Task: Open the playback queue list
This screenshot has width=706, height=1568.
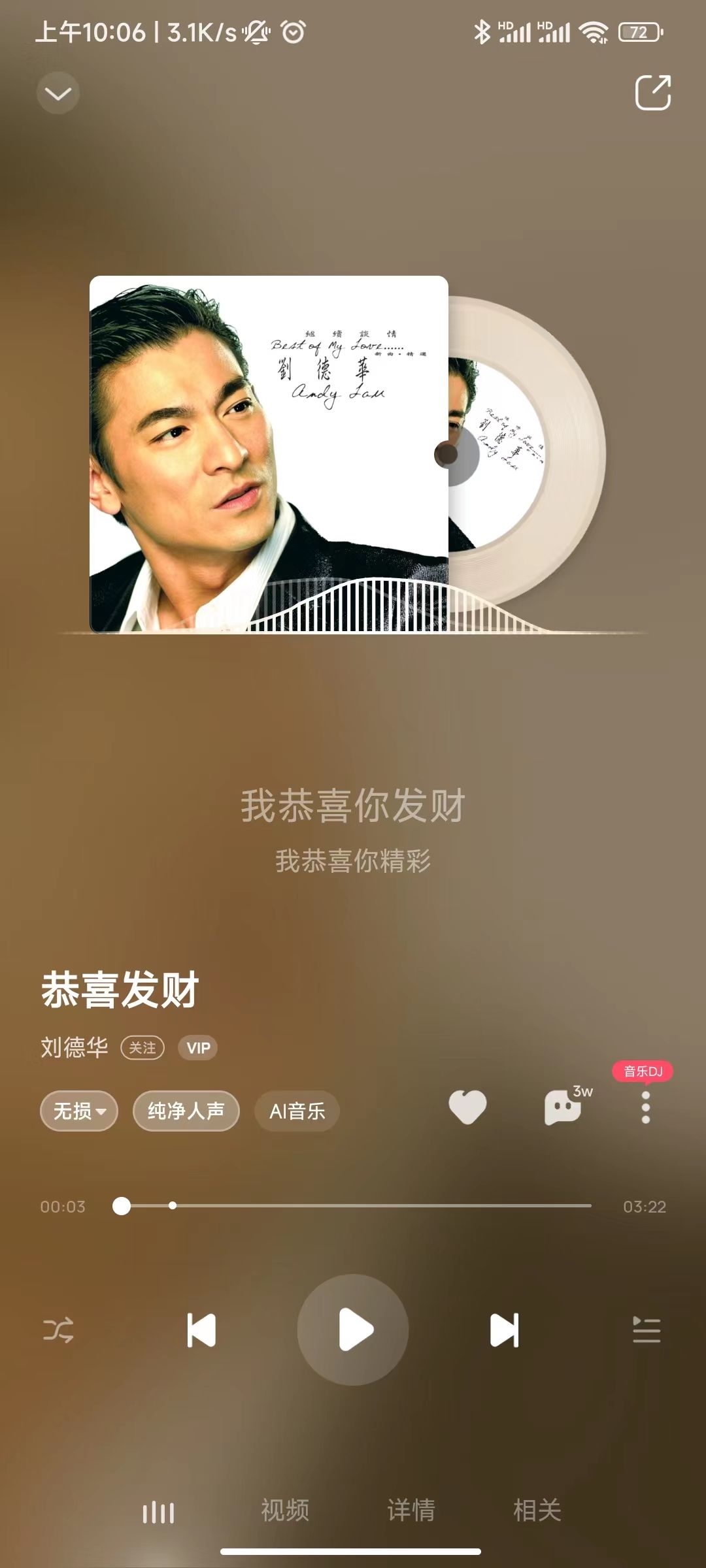Action: pos(647,1330)
